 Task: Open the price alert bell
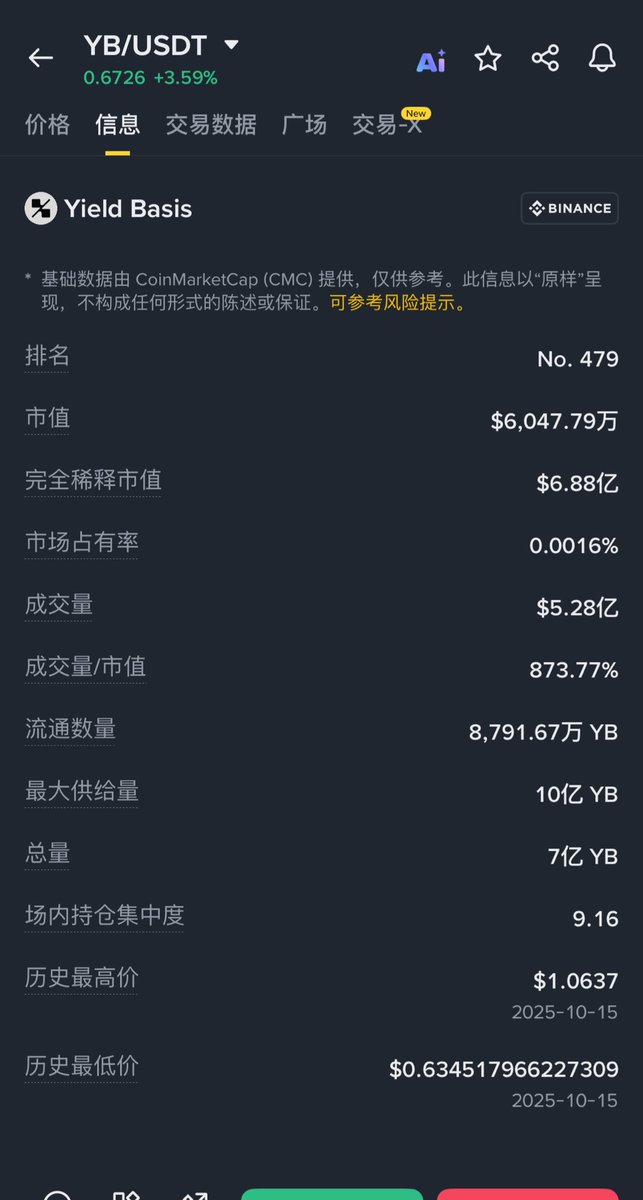(602, 58)
